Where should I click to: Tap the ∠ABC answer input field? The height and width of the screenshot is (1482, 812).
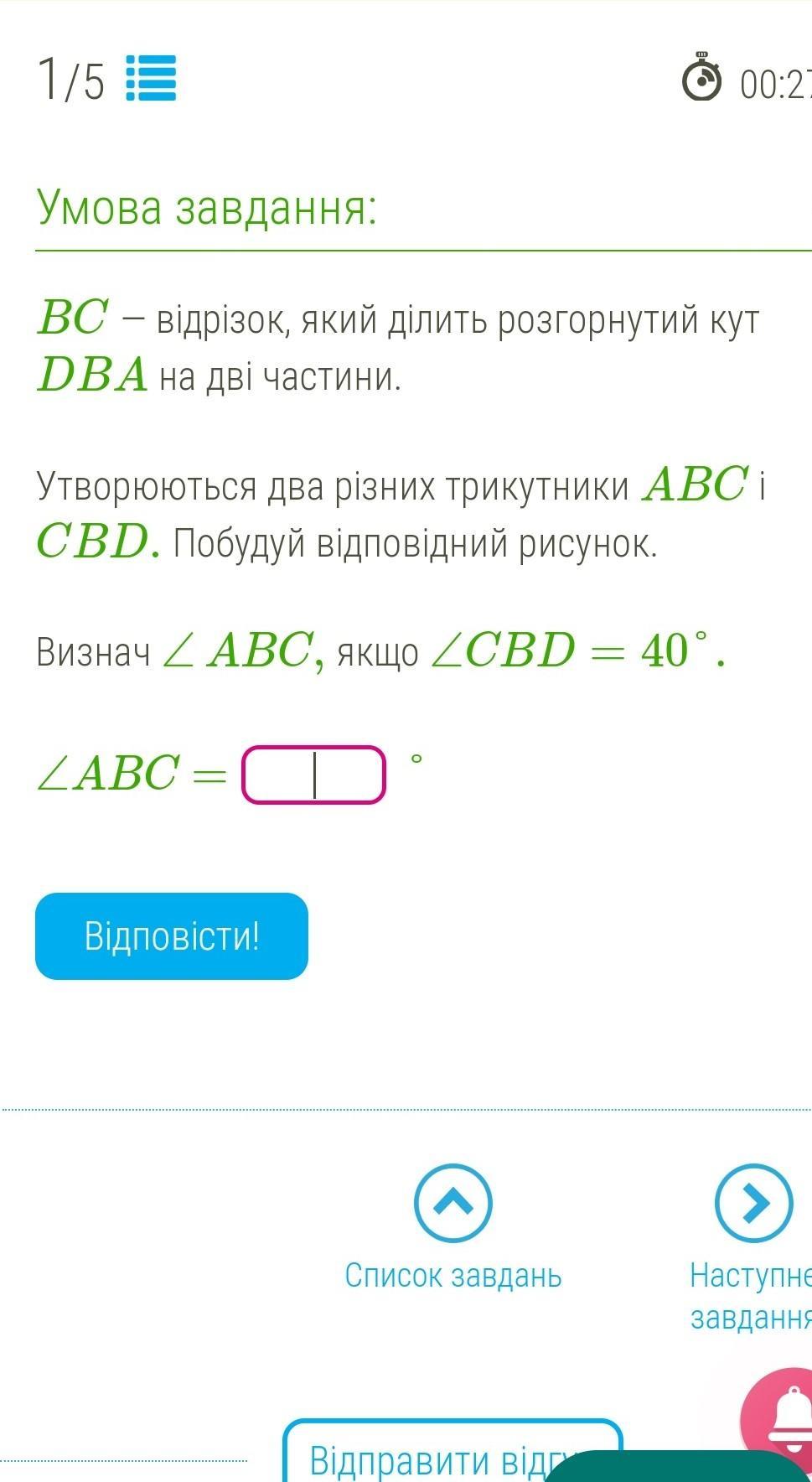click(x=314, y=775)
